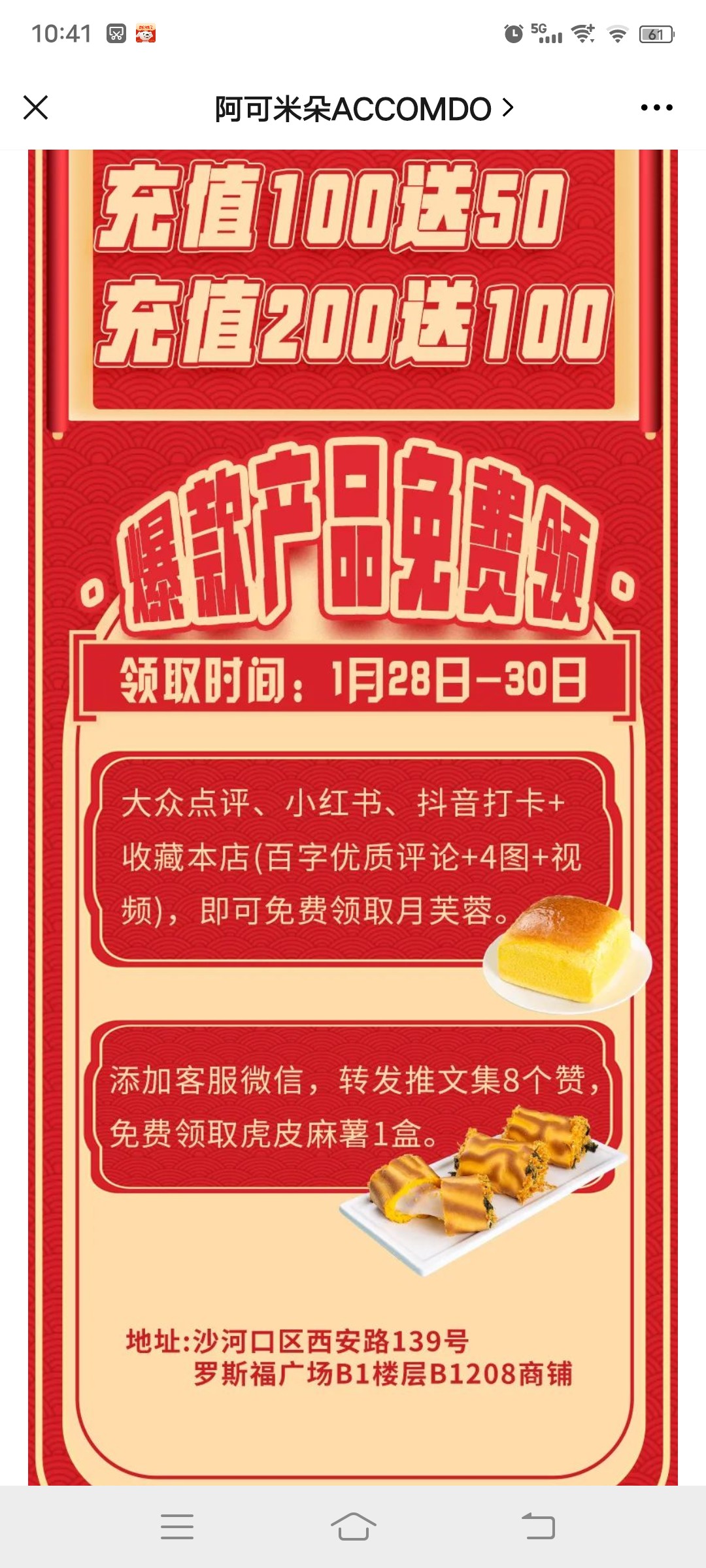Close the page with the X button
Screen dimensions: 706x1568
click(35, 108)
